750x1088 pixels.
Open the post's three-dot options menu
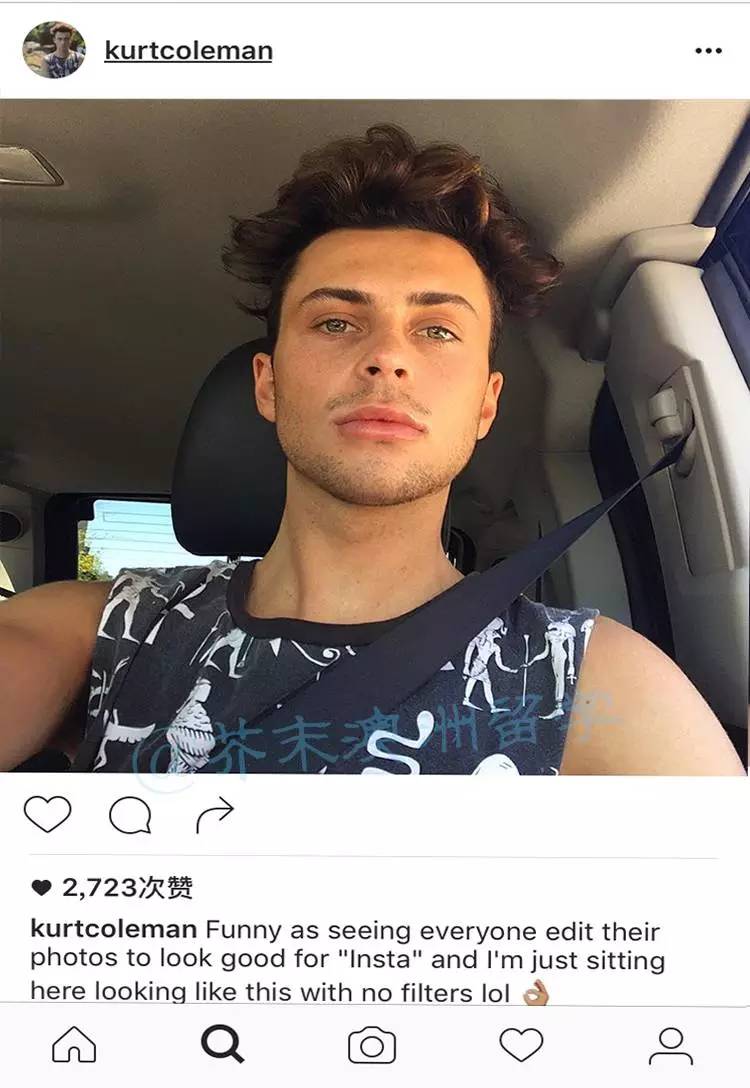coord(708,51)
